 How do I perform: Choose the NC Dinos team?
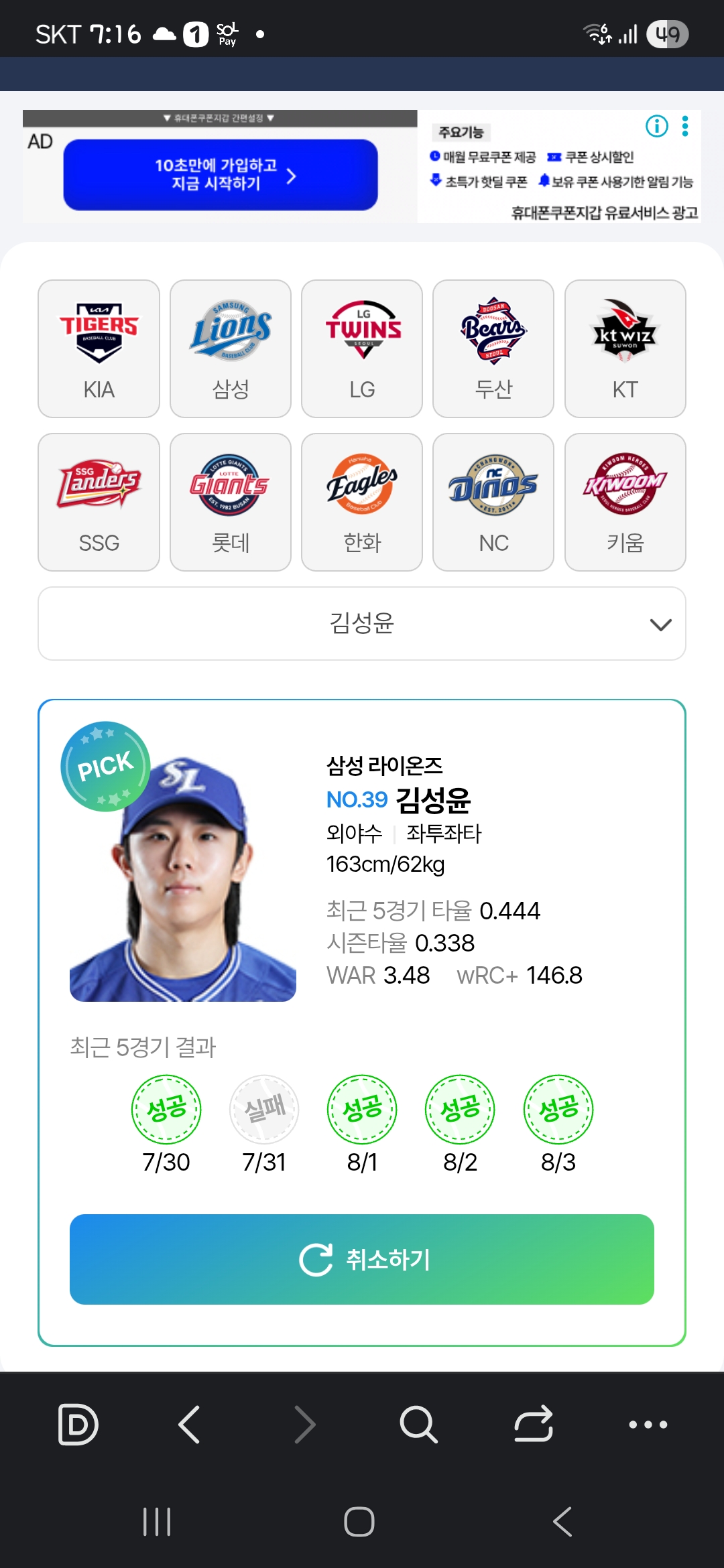[493, 502]
